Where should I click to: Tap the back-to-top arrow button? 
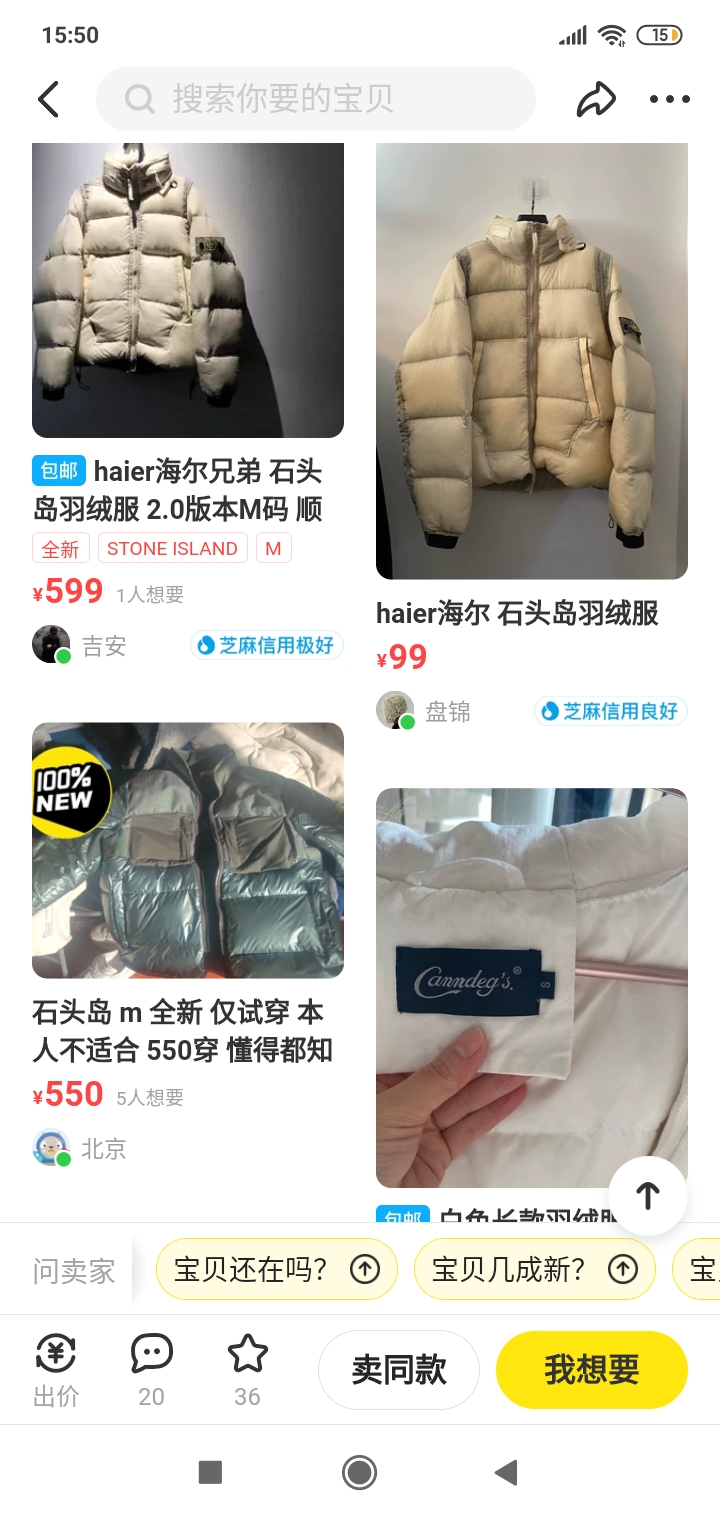(x=647, y=1194)
